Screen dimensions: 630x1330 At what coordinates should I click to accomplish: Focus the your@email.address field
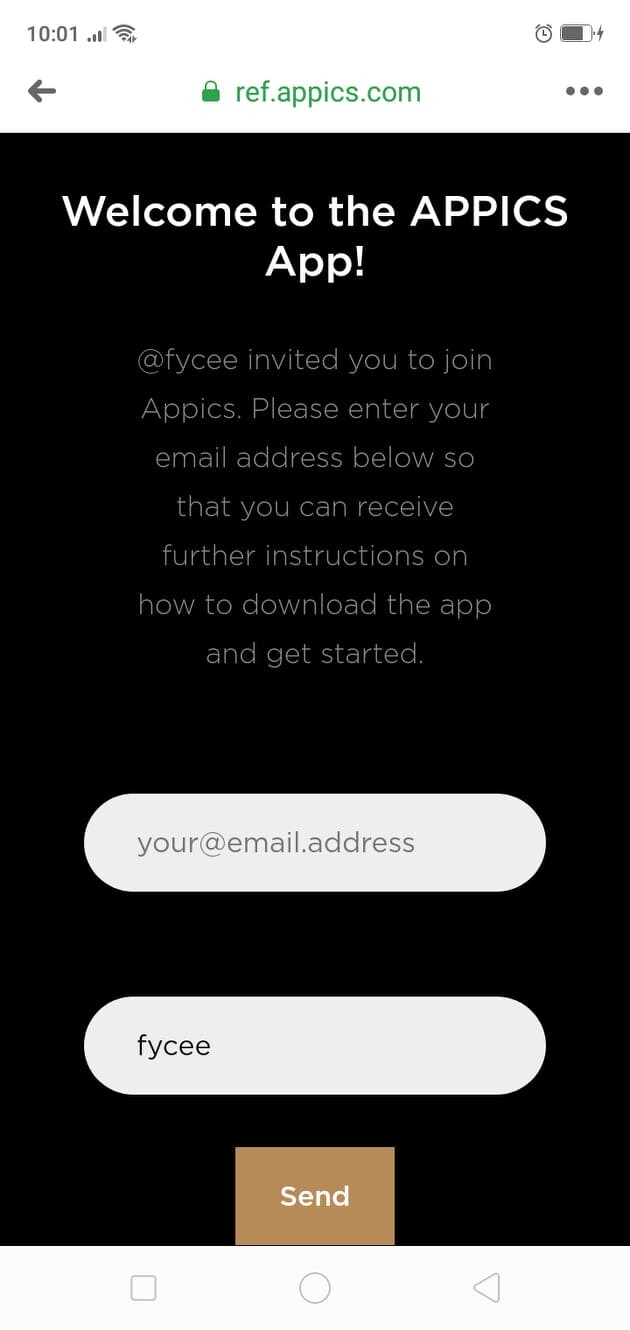[x=315, y=842]
